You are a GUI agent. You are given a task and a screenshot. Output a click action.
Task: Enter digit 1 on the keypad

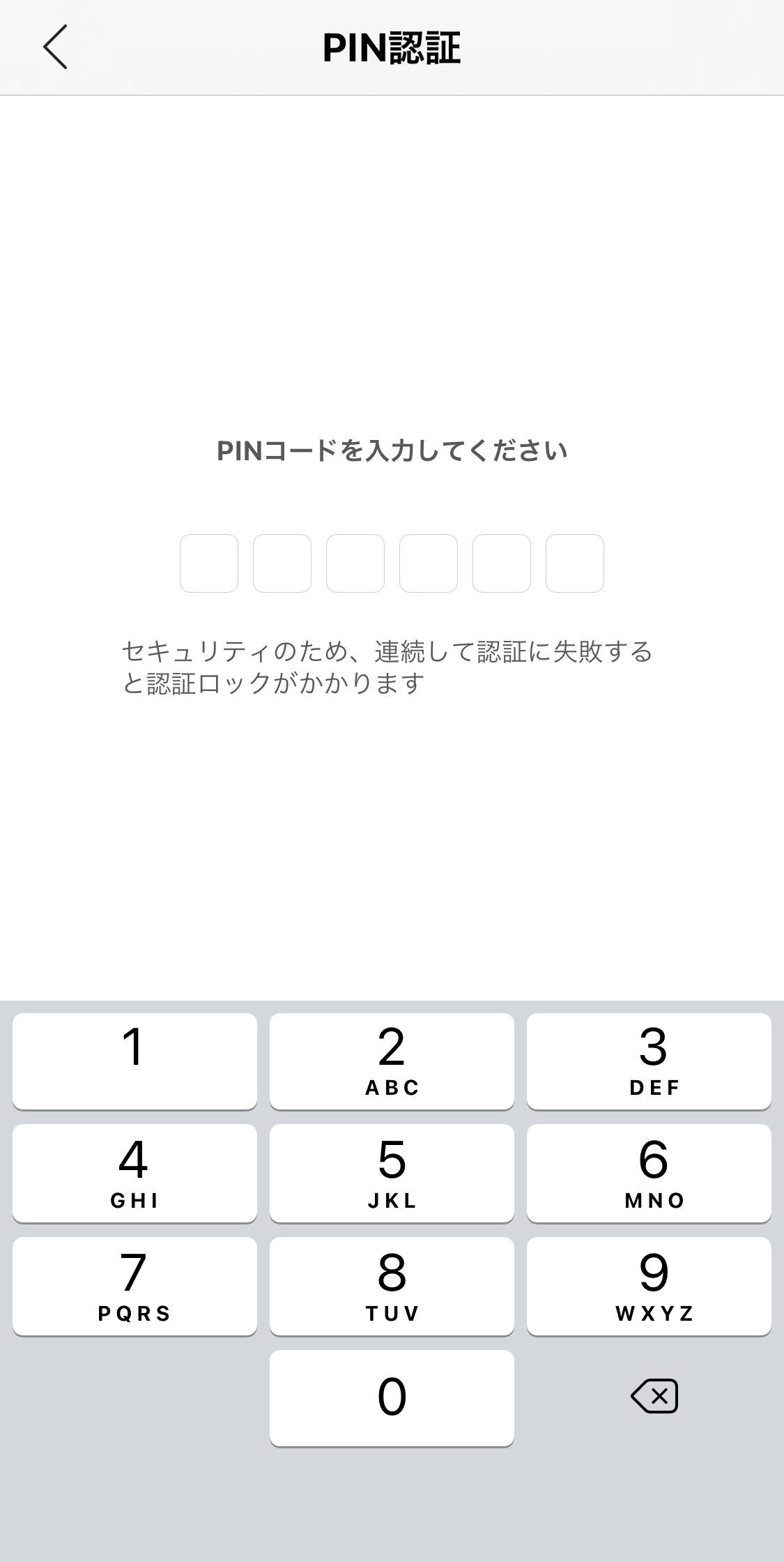134,1061
